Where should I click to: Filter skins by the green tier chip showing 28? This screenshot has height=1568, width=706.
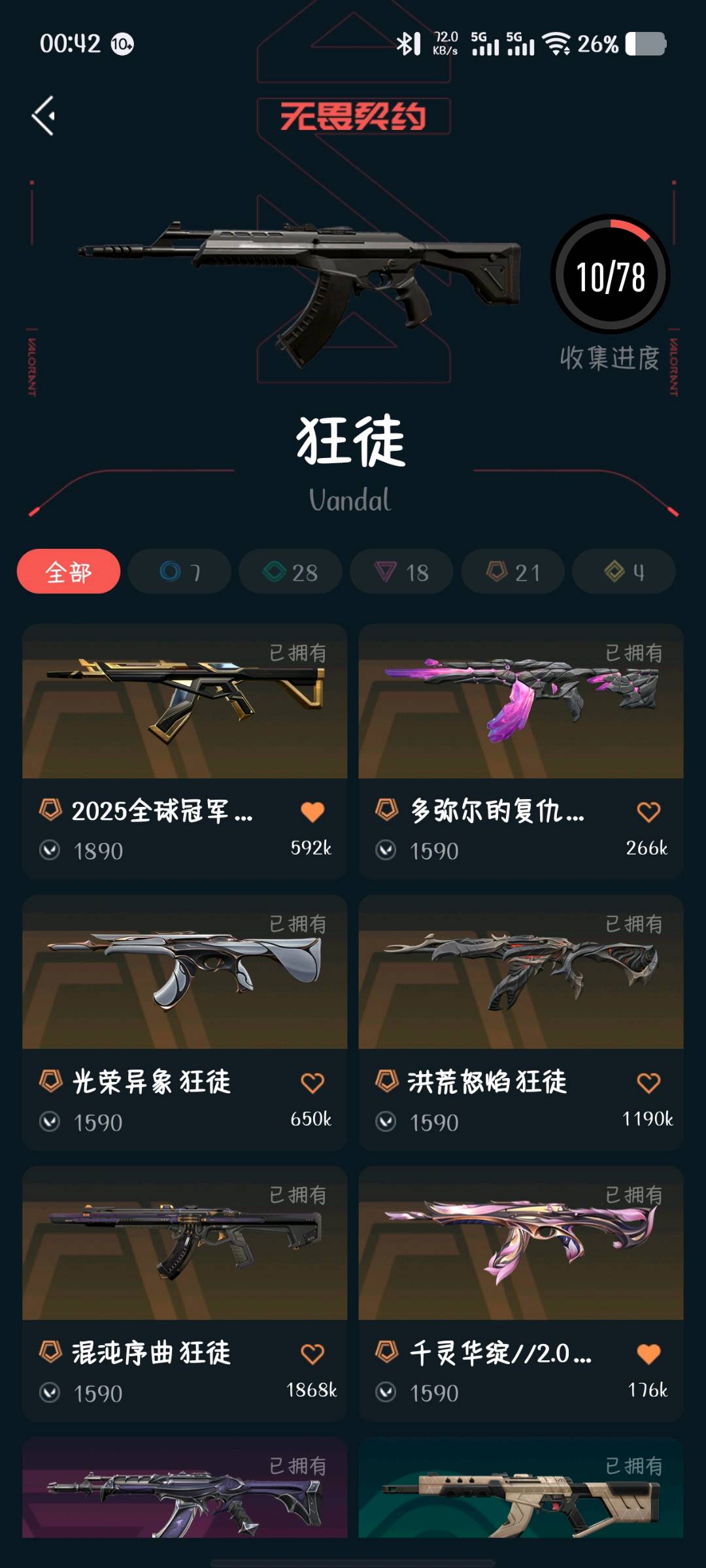click(x=290, y=572)
